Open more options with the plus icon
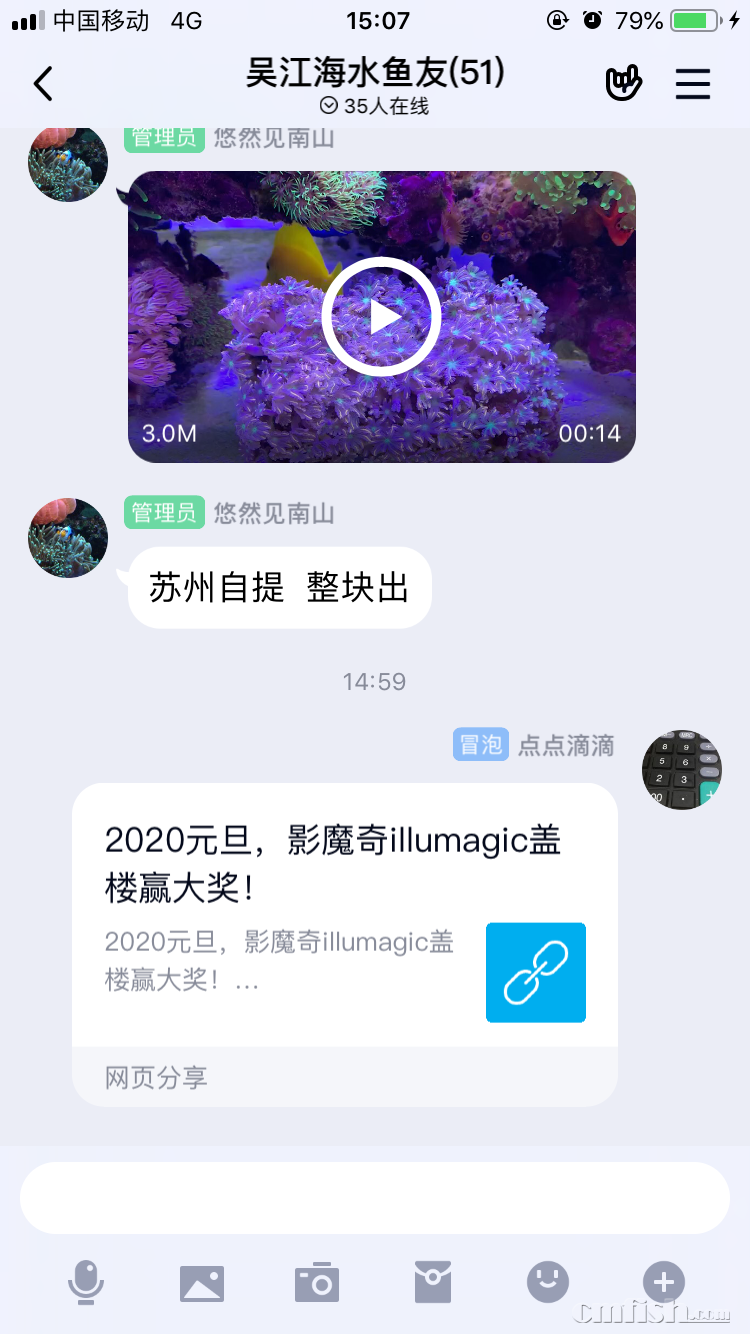 [663, 1282]
